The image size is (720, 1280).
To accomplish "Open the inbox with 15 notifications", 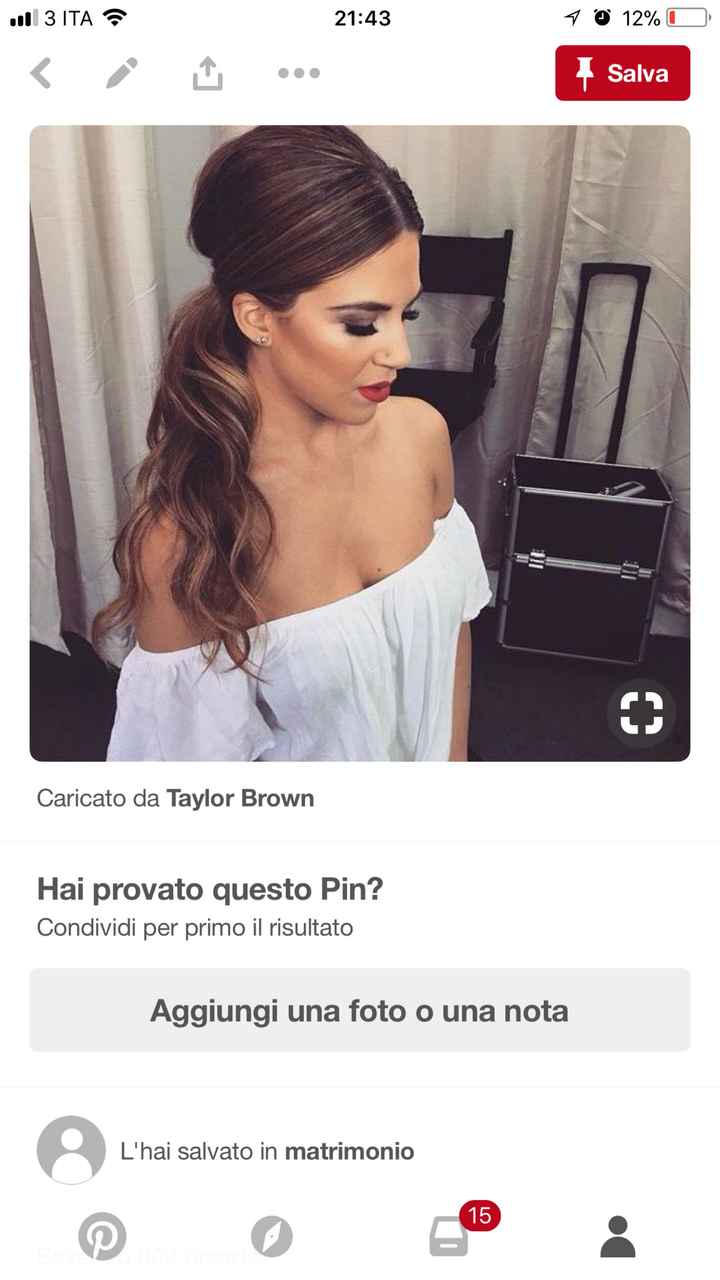I will (x=447, y=1237).
